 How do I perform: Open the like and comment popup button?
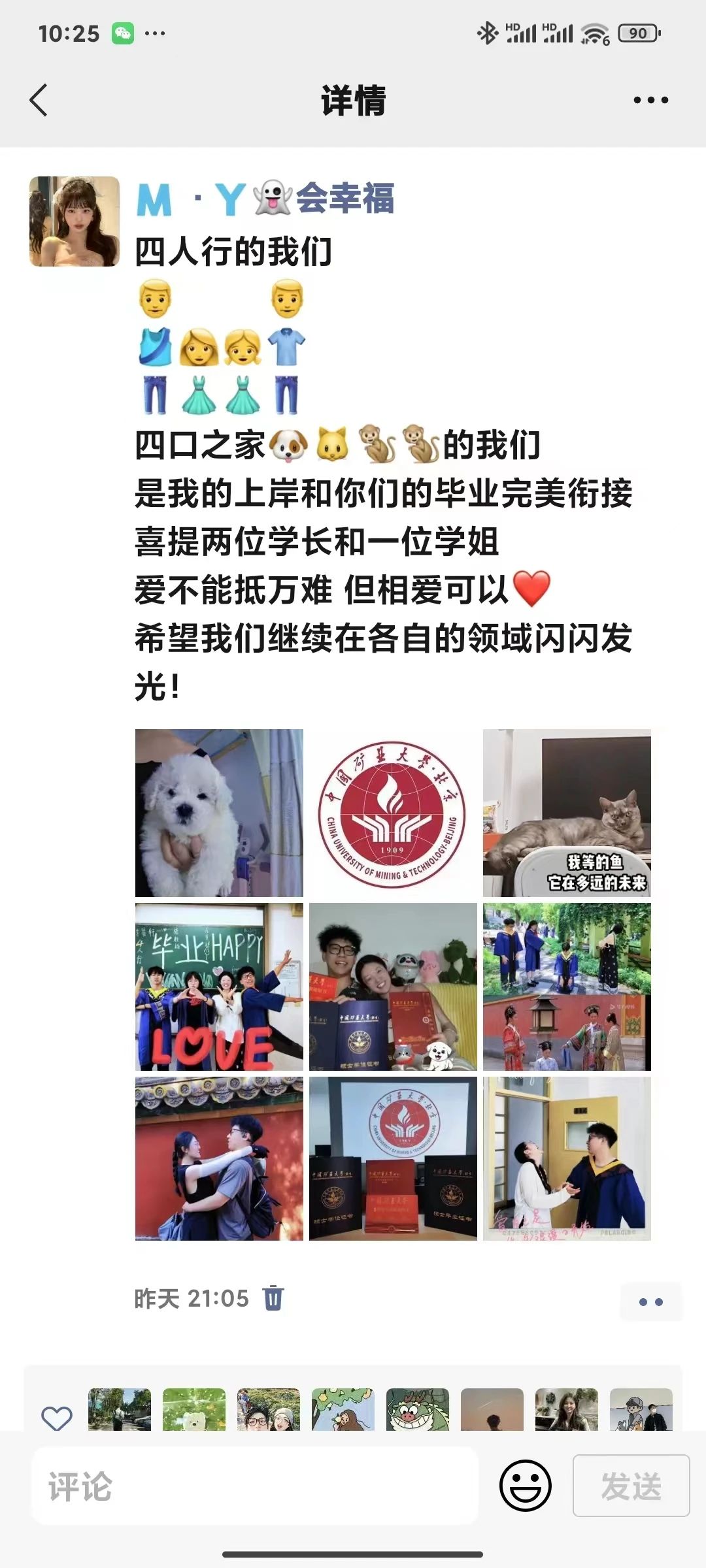(x=650, y=1301)
